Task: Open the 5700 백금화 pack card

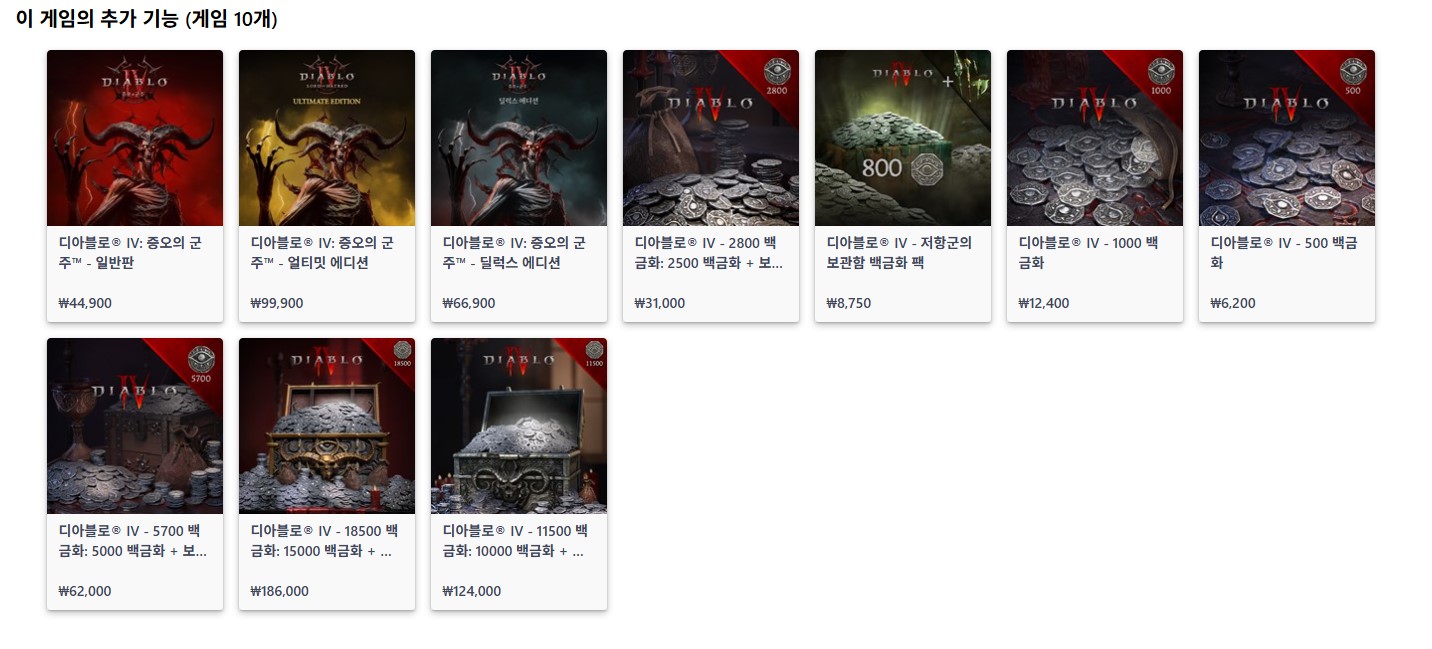Action: [135, 474]
